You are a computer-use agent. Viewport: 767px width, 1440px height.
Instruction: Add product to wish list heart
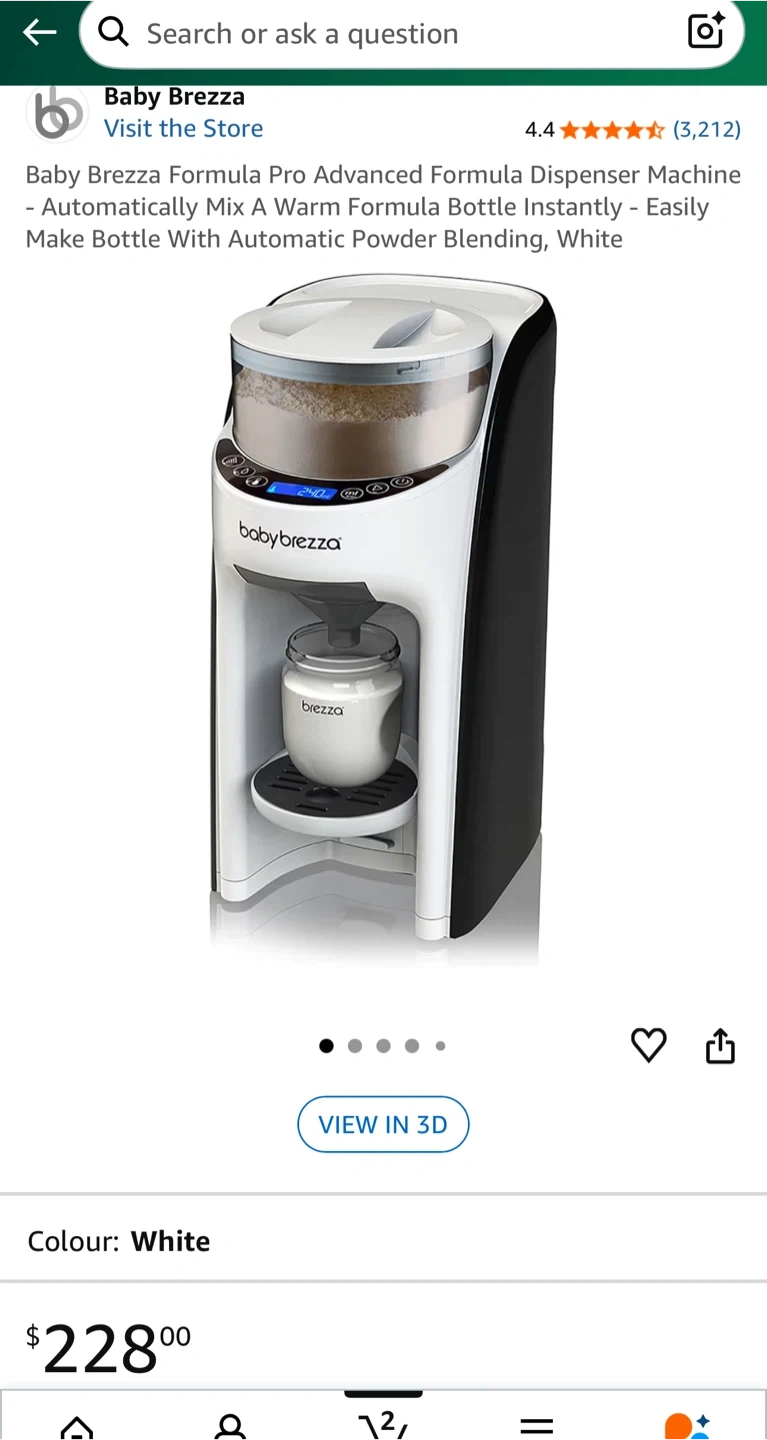[648, 1045]
